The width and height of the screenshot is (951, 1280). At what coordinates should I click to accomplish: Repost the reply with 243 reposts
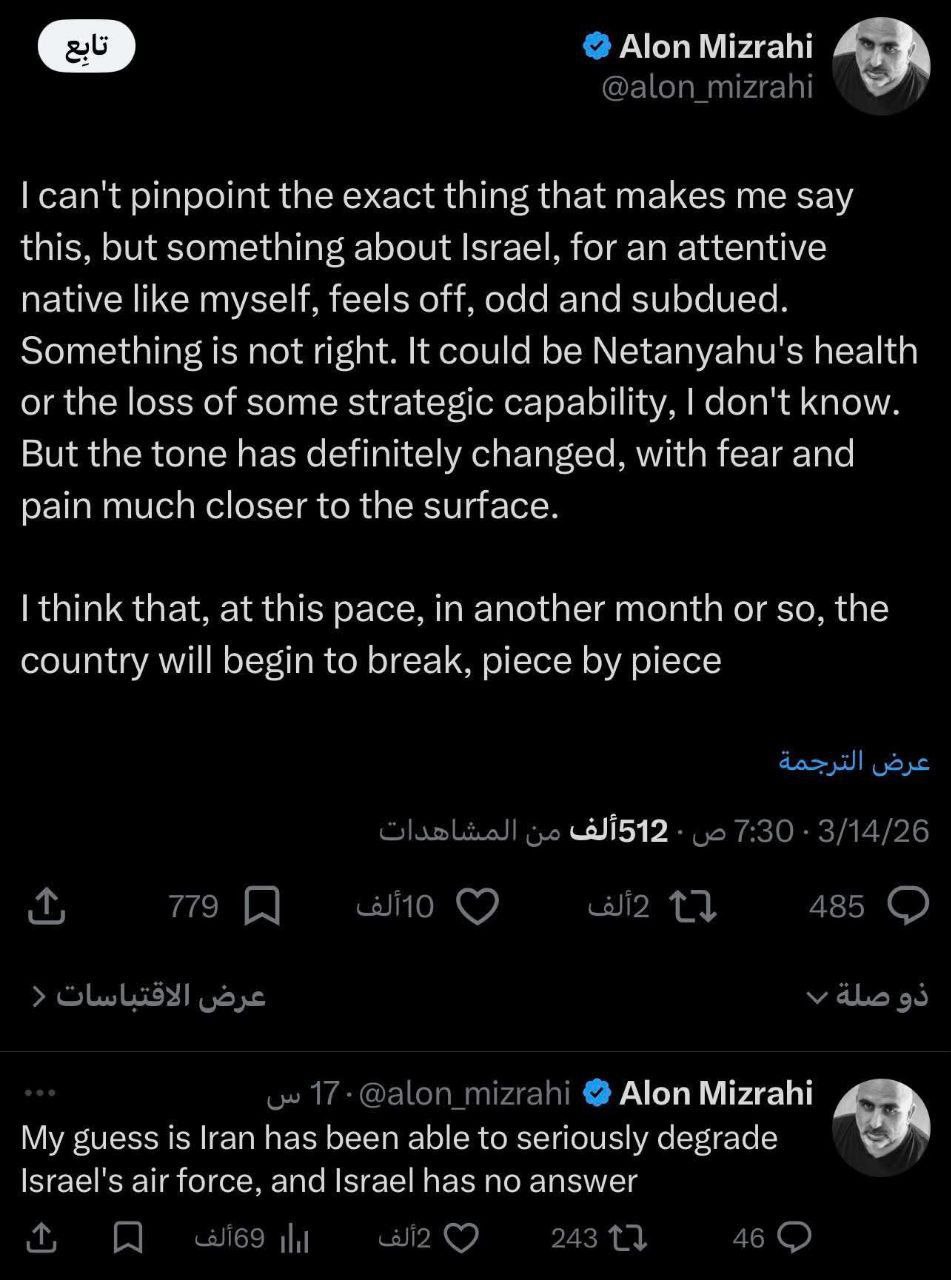pos(628,1239)
